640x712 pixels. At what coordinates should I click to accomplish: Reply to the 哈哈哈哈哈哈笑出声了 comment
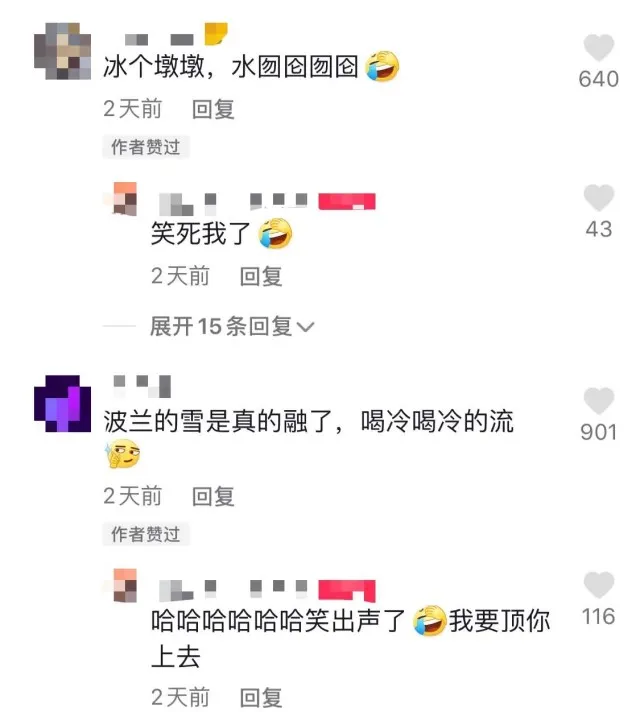pyautogui.click(x=260, y=696)
